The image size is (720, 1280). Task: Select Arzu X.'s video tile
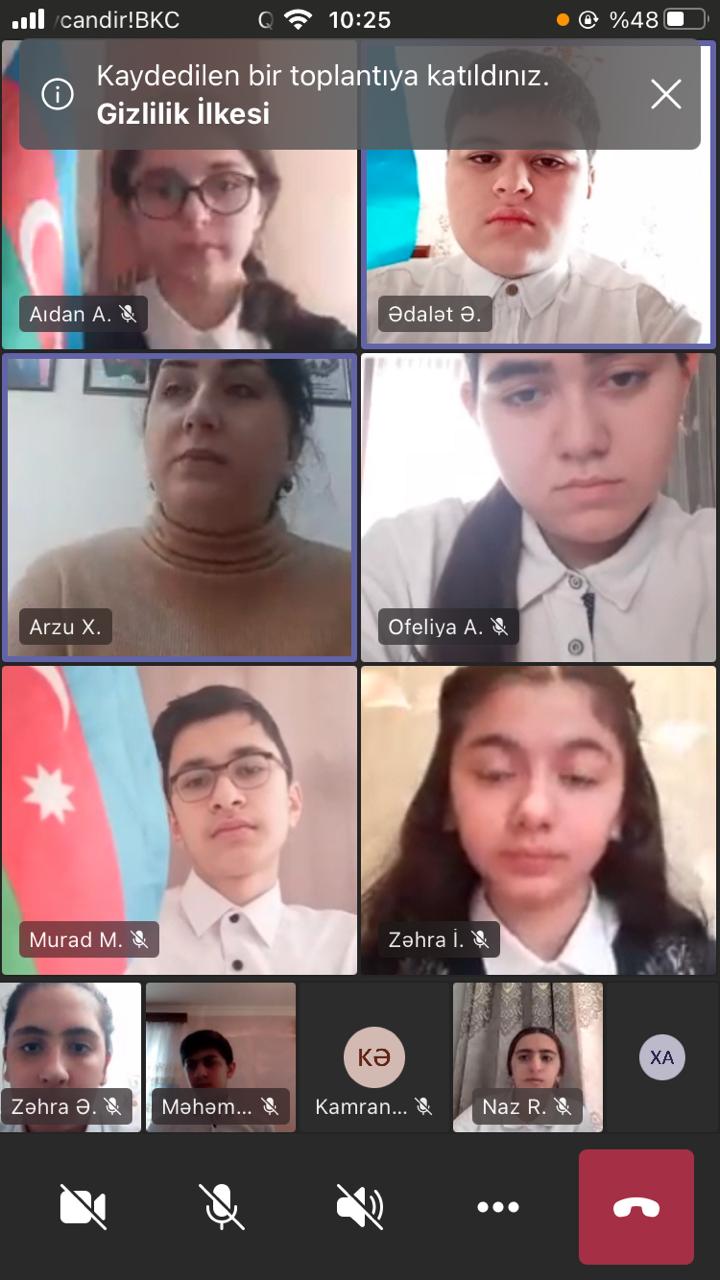pyautogui.click(x=179, y=508)
